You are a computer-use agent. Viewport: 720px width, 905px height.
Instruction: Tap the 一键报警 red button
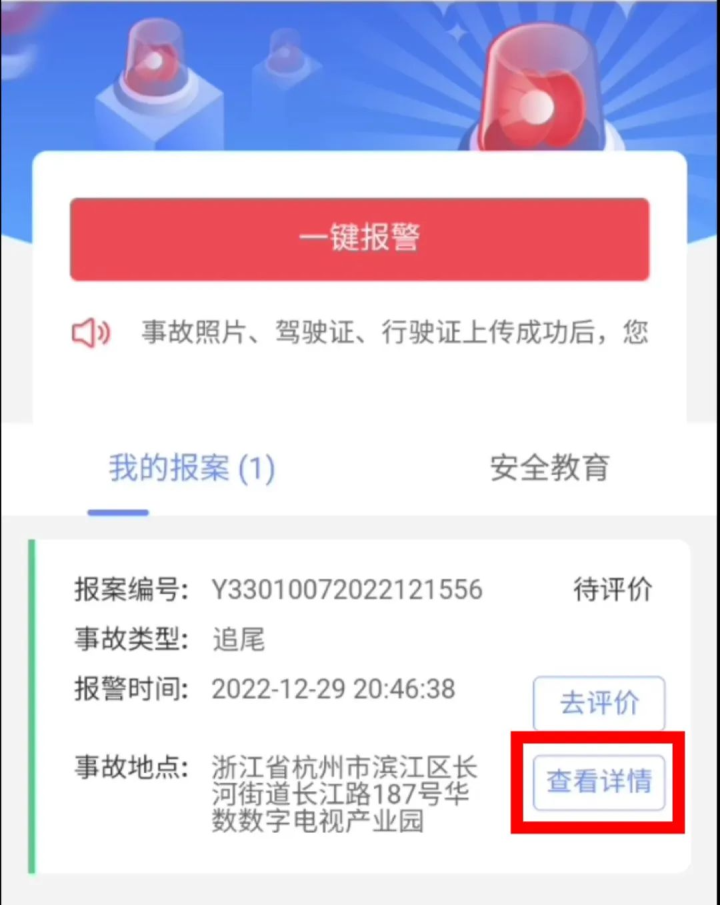359,238
